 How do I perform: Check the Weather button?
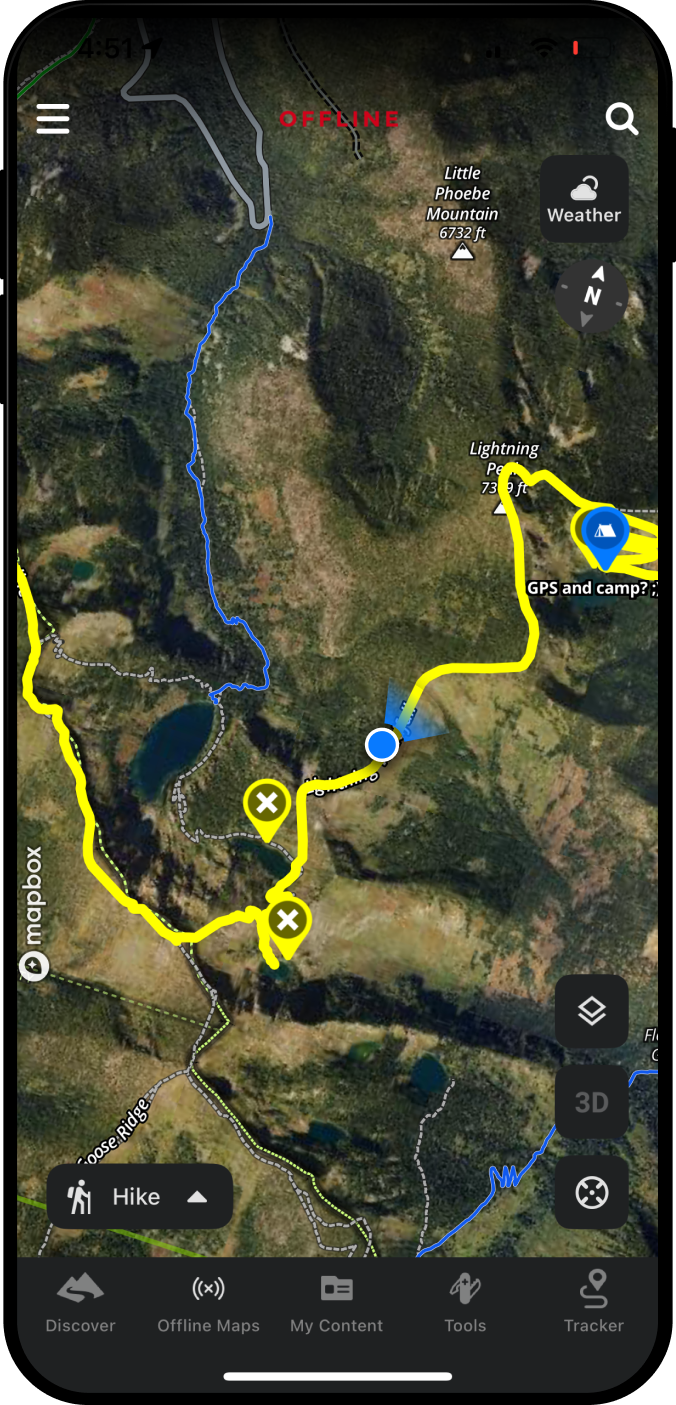584,199
